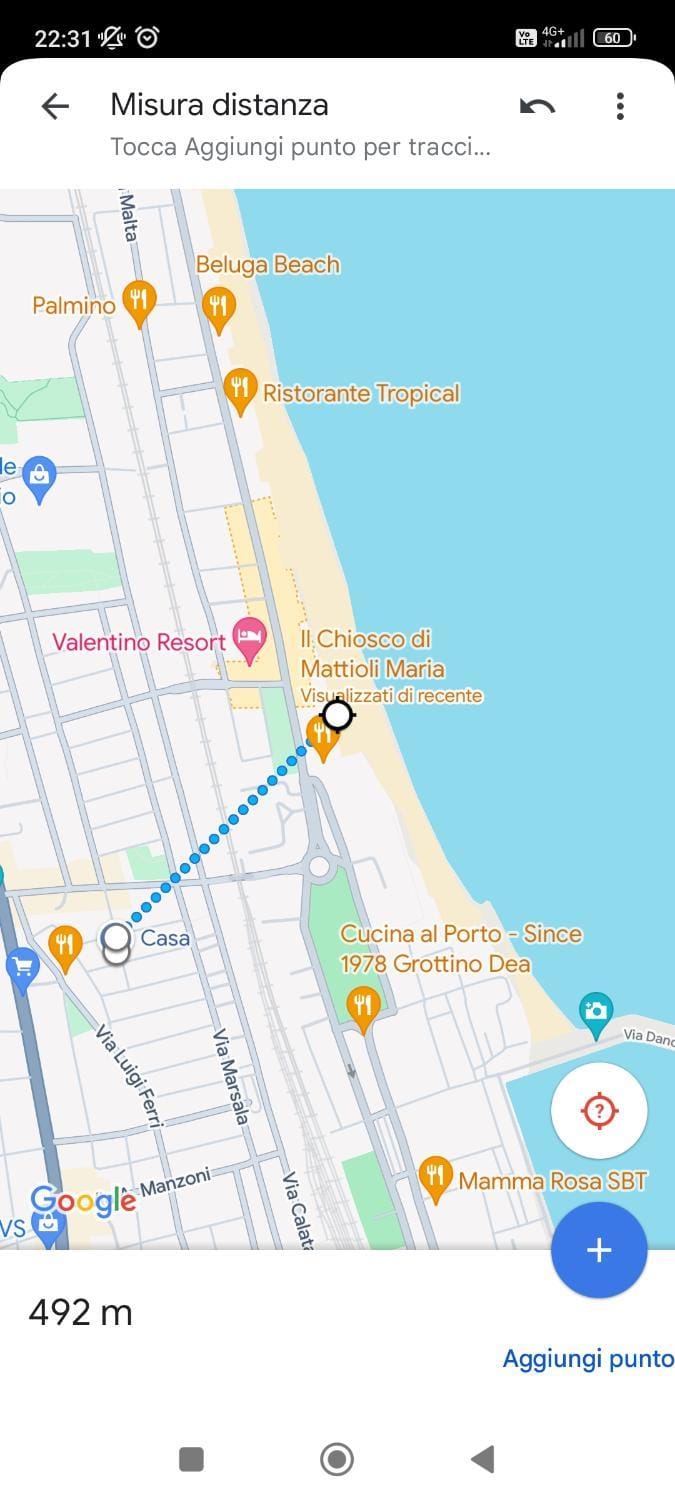Open Beluga Beach restaurant marker

218,307
